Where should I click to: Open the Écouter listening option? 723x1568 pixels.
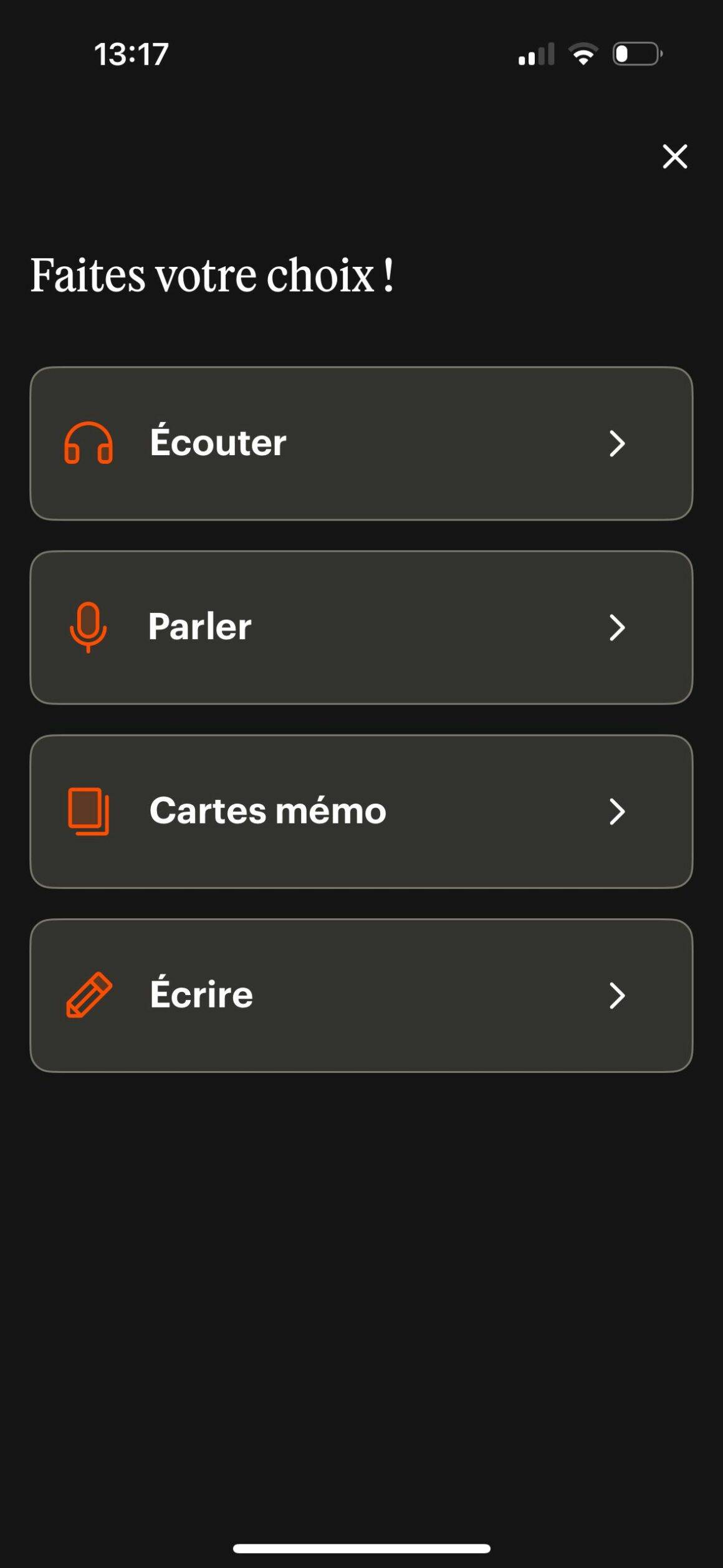pos(362,443)
